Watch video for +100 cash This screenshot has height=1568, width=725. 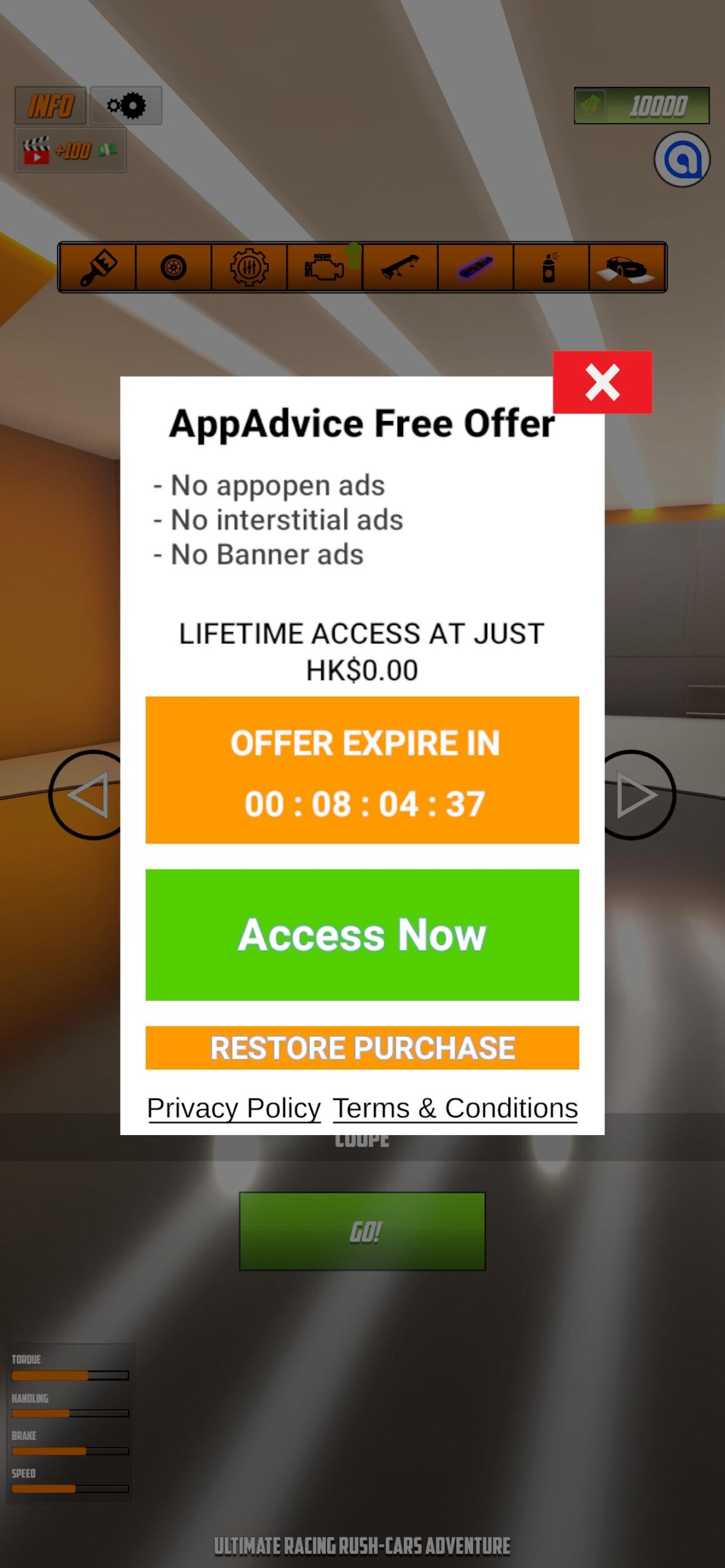pos(70,151)
